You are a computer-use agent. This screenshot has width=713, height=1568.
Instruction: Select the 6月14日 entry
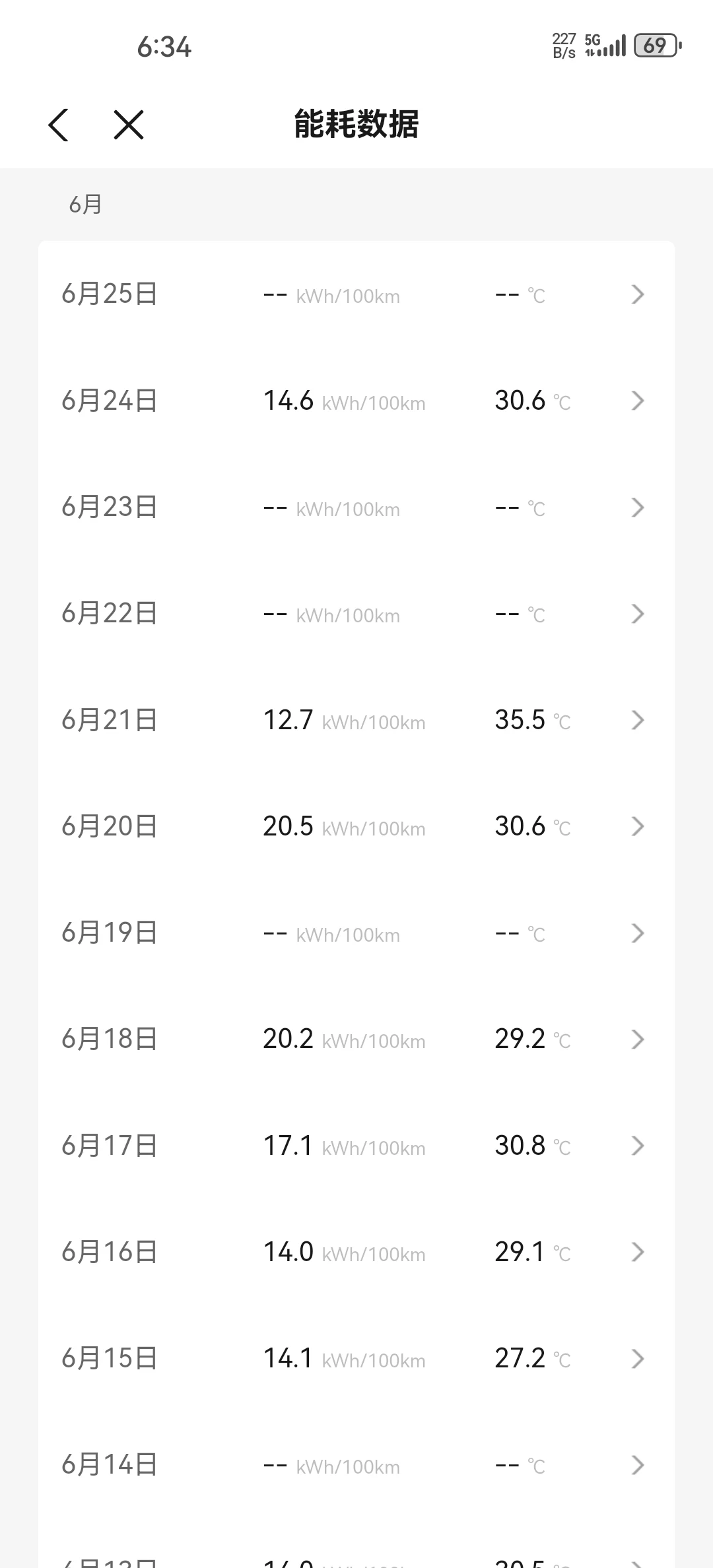[x=356, y=1465]
